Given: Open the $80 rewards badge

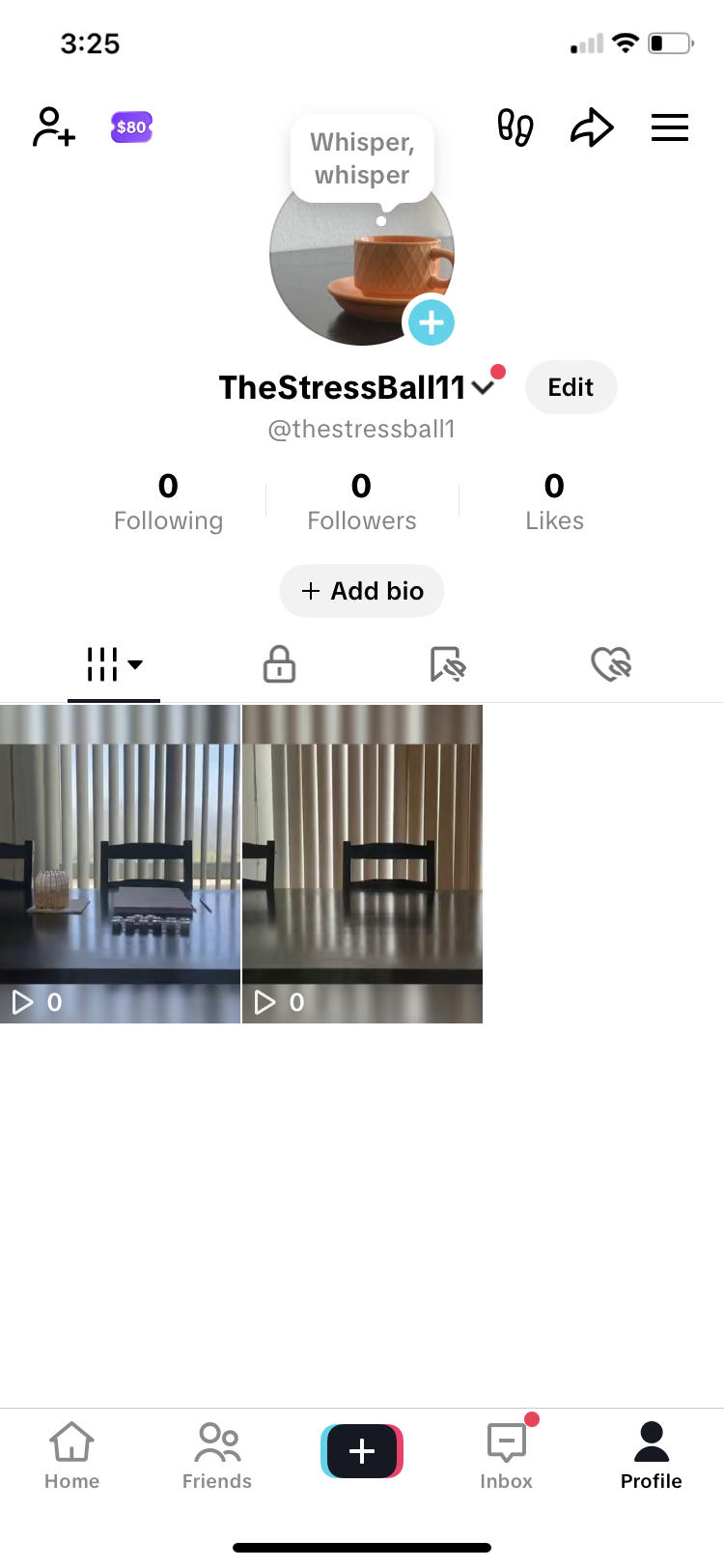Looking at the screenshot, I should click(x=131, y=127).
